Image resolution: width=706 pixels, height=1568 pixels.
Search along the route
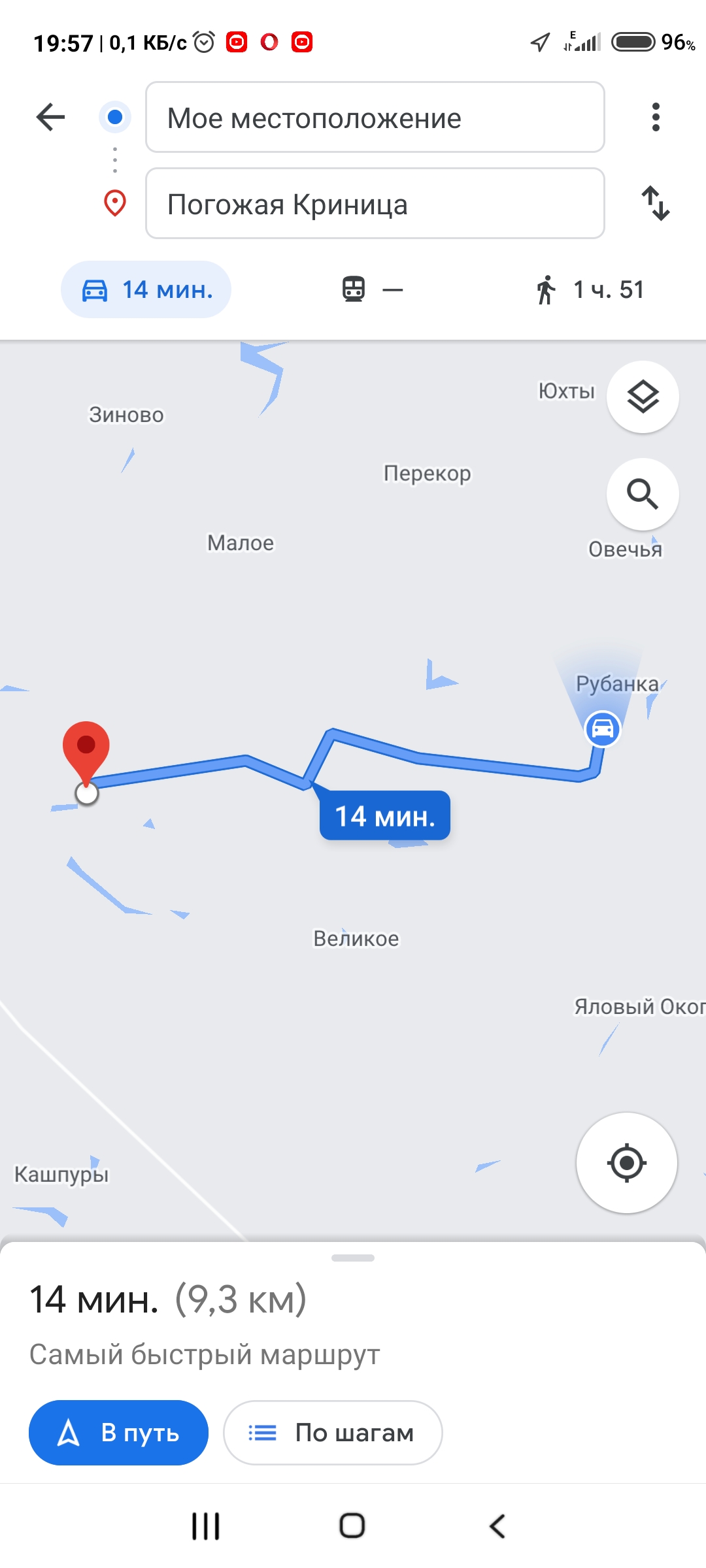click(643, 494)
